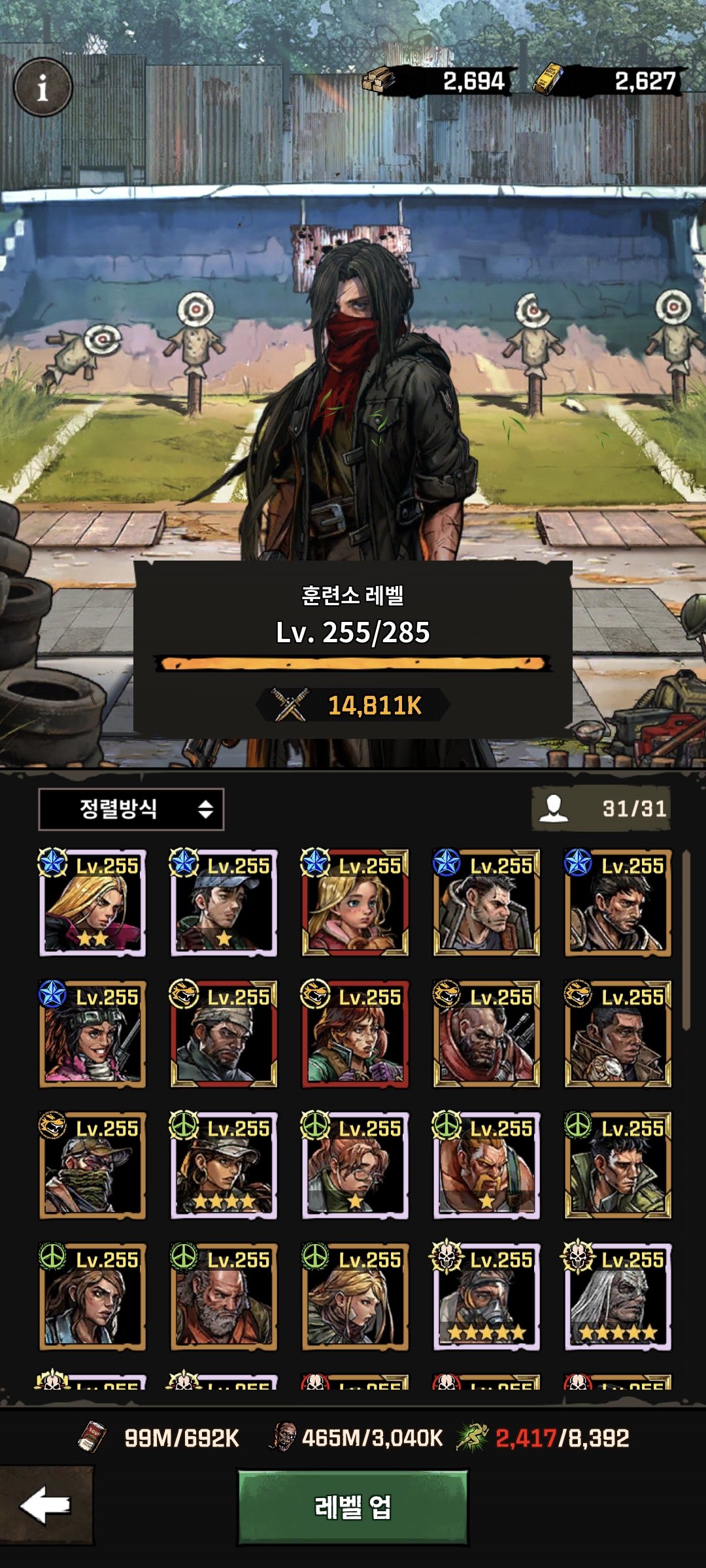Screen dimensions: 706x1568
Task: Open the 정렬방식 sort dropdown
Action: (131, 809)
